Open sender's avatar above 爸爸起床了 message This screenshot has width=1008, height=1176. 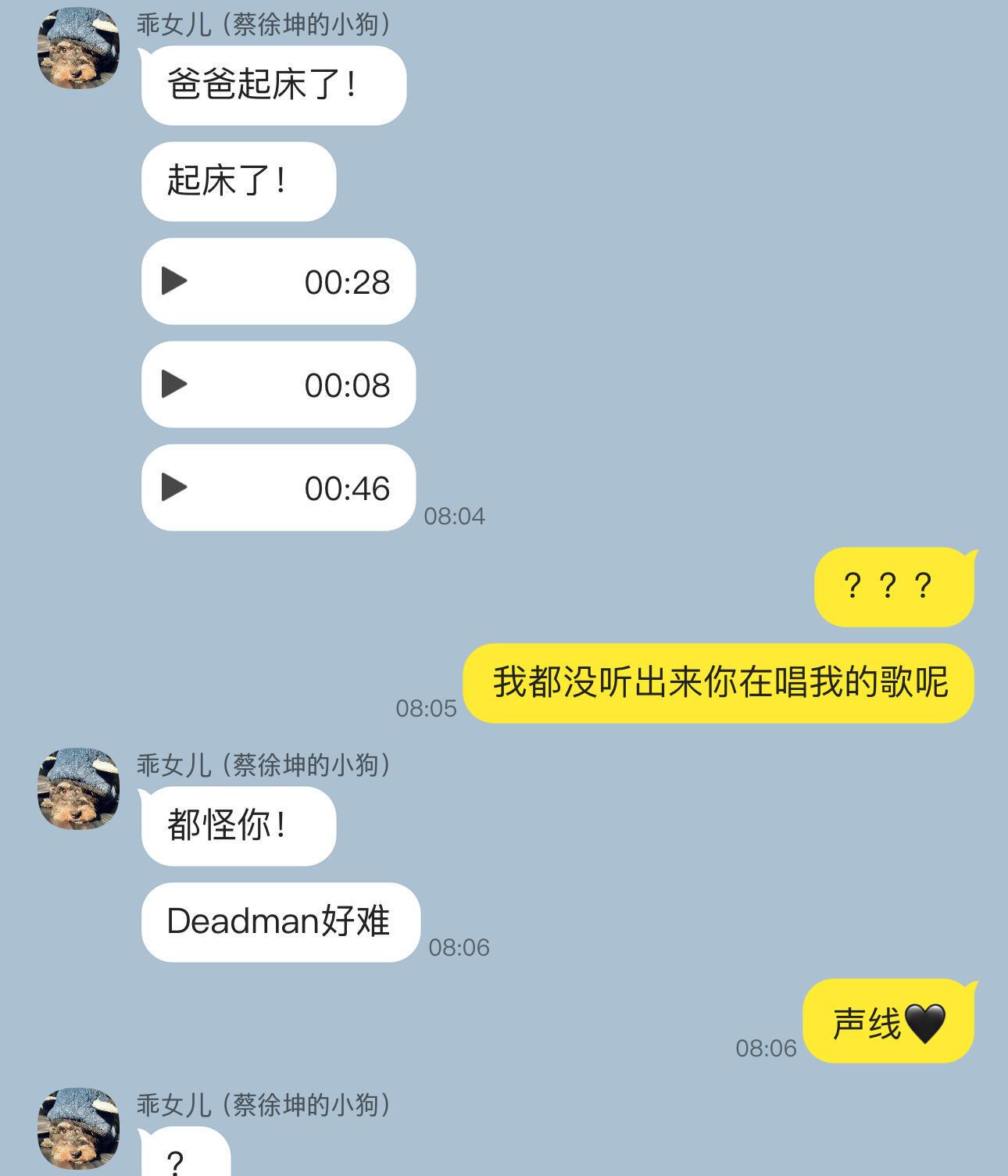79,48
